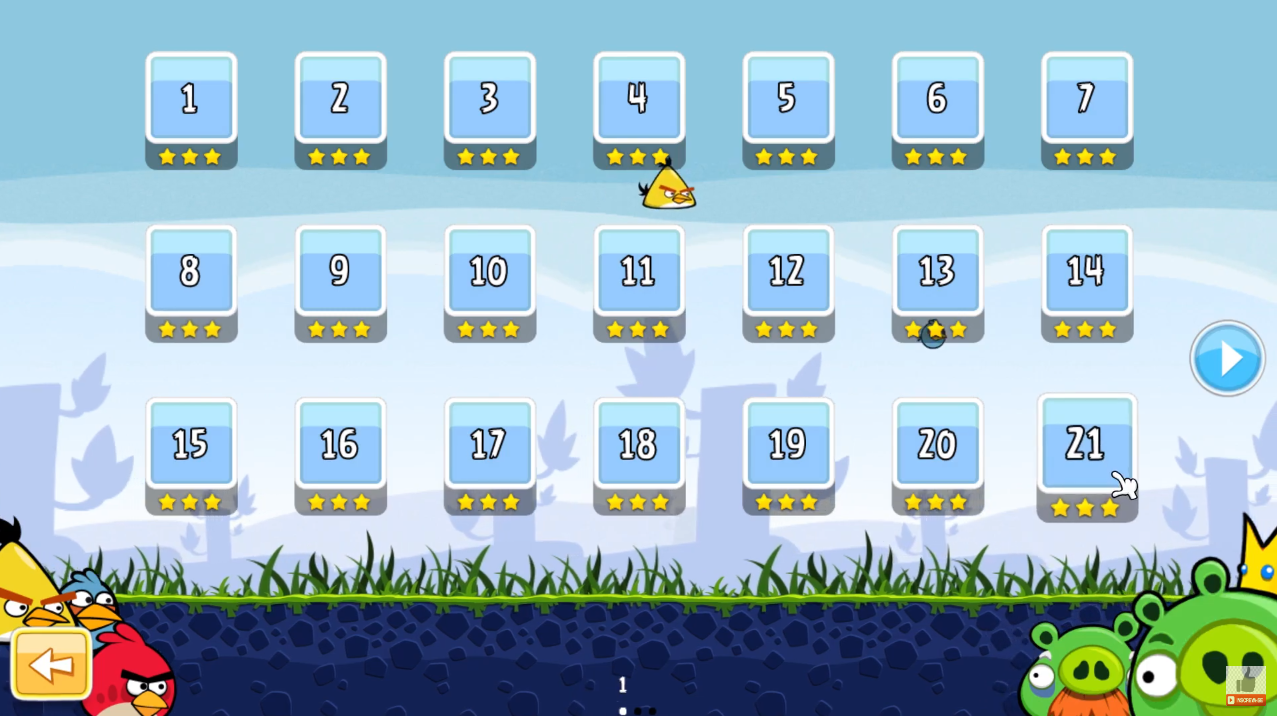Open level 15
This screenshot has height=716, width=1277.
191,445
